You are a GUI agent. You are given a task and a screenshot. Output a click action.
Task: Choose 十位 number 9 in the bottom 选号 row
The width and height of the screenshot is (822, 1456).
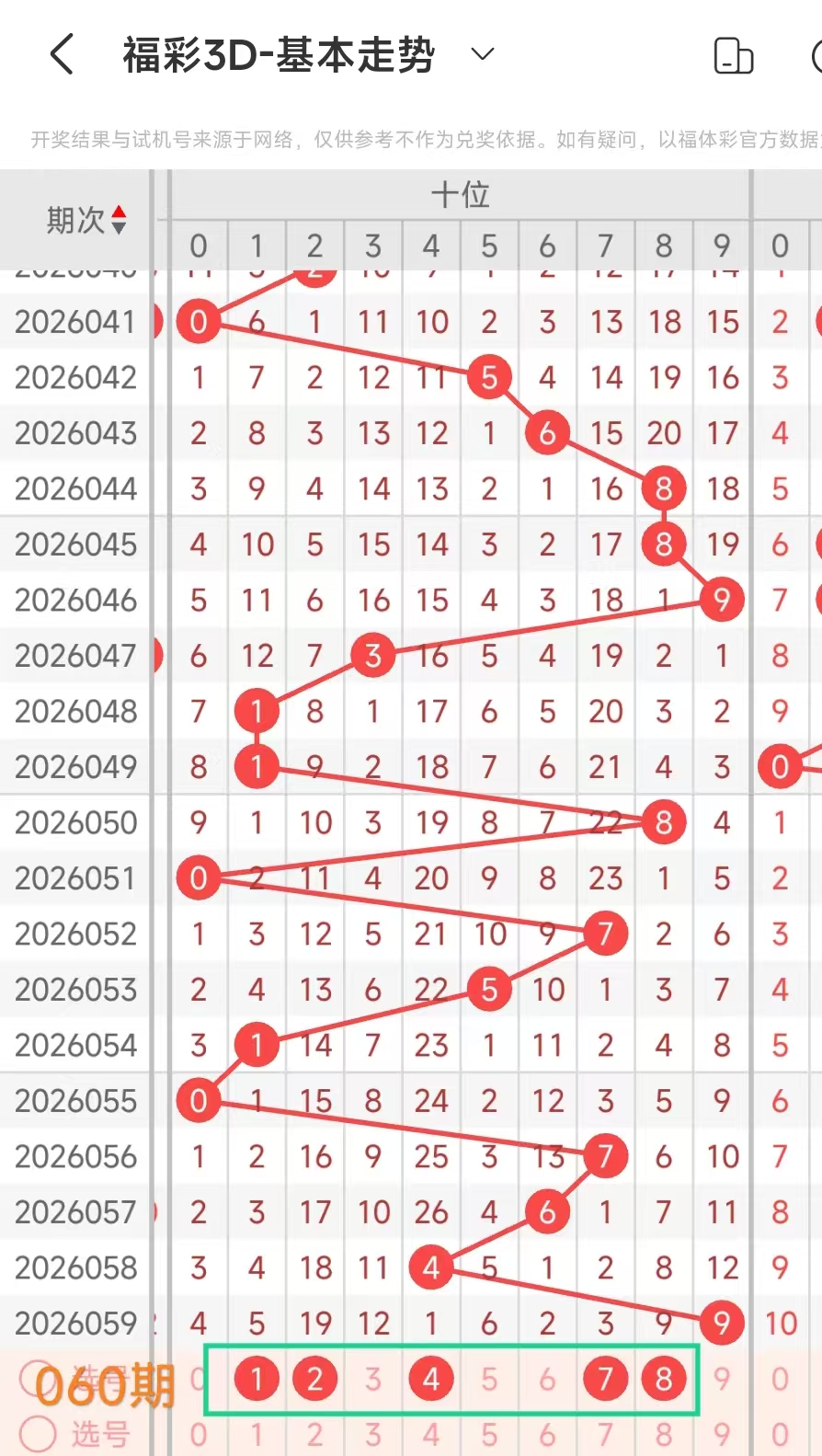[722, 1434]
